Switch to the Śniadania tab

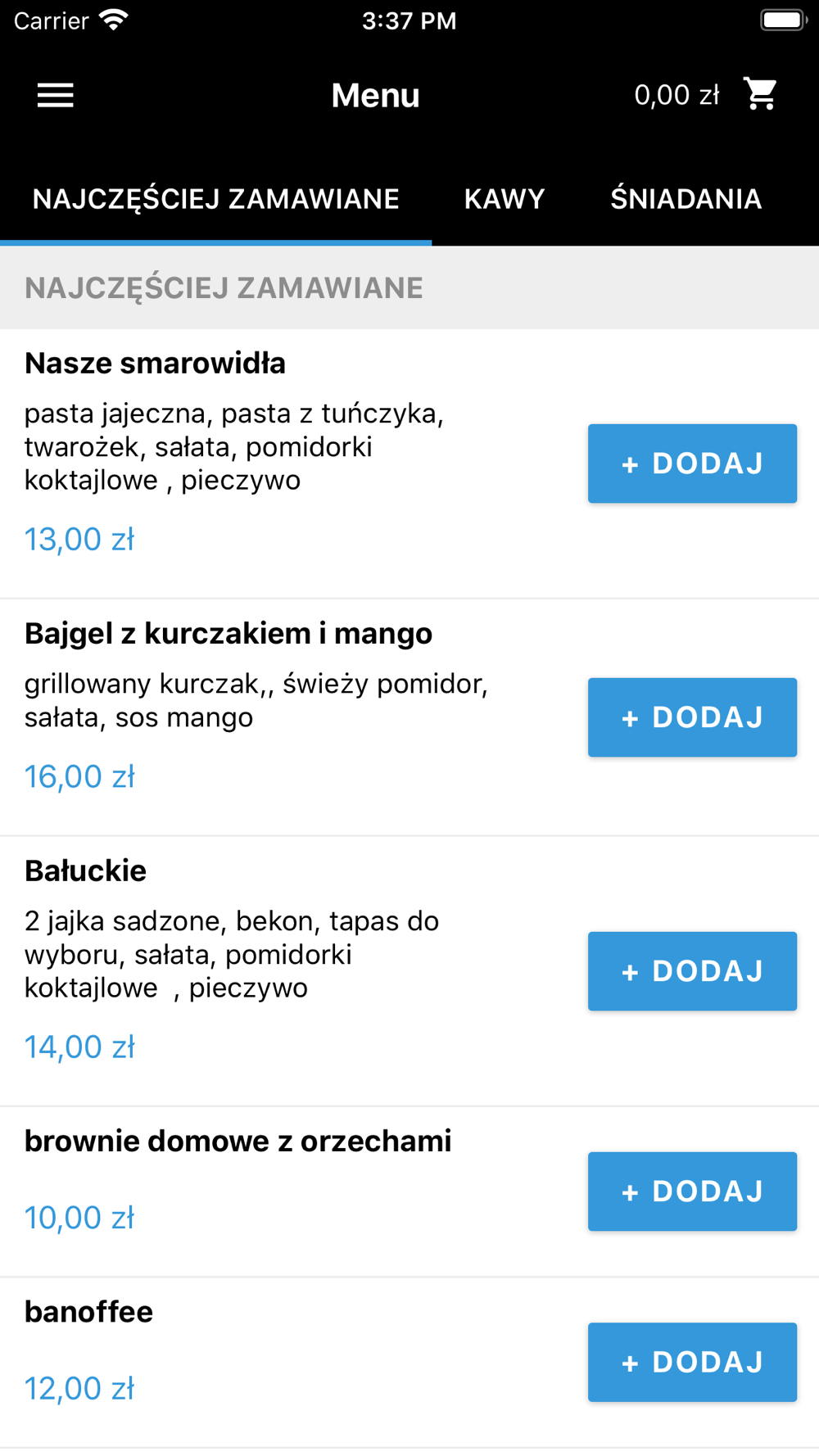(686, 199)
